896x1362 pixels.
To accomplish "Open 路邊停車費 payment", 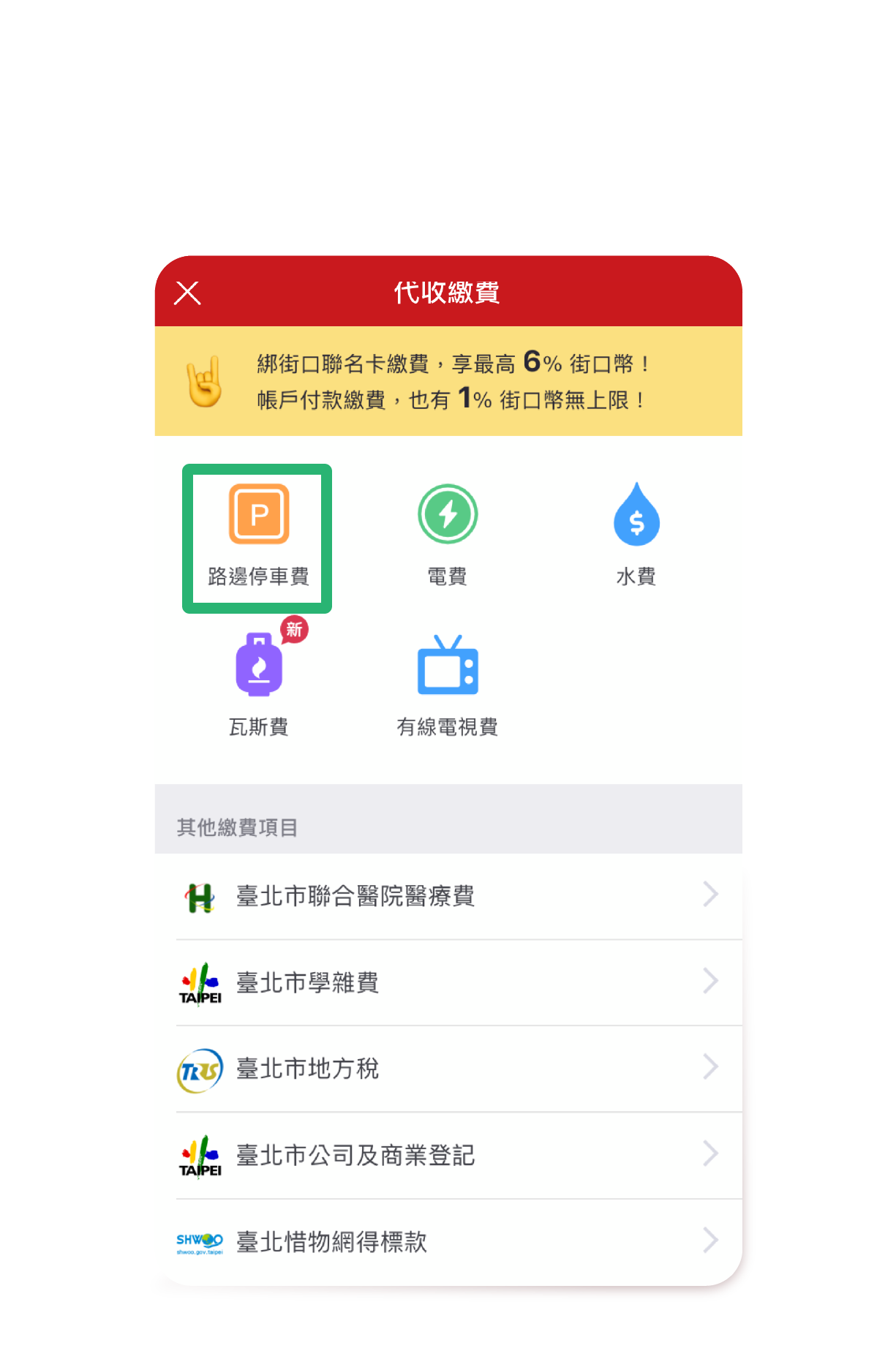I will pos(258,536).
